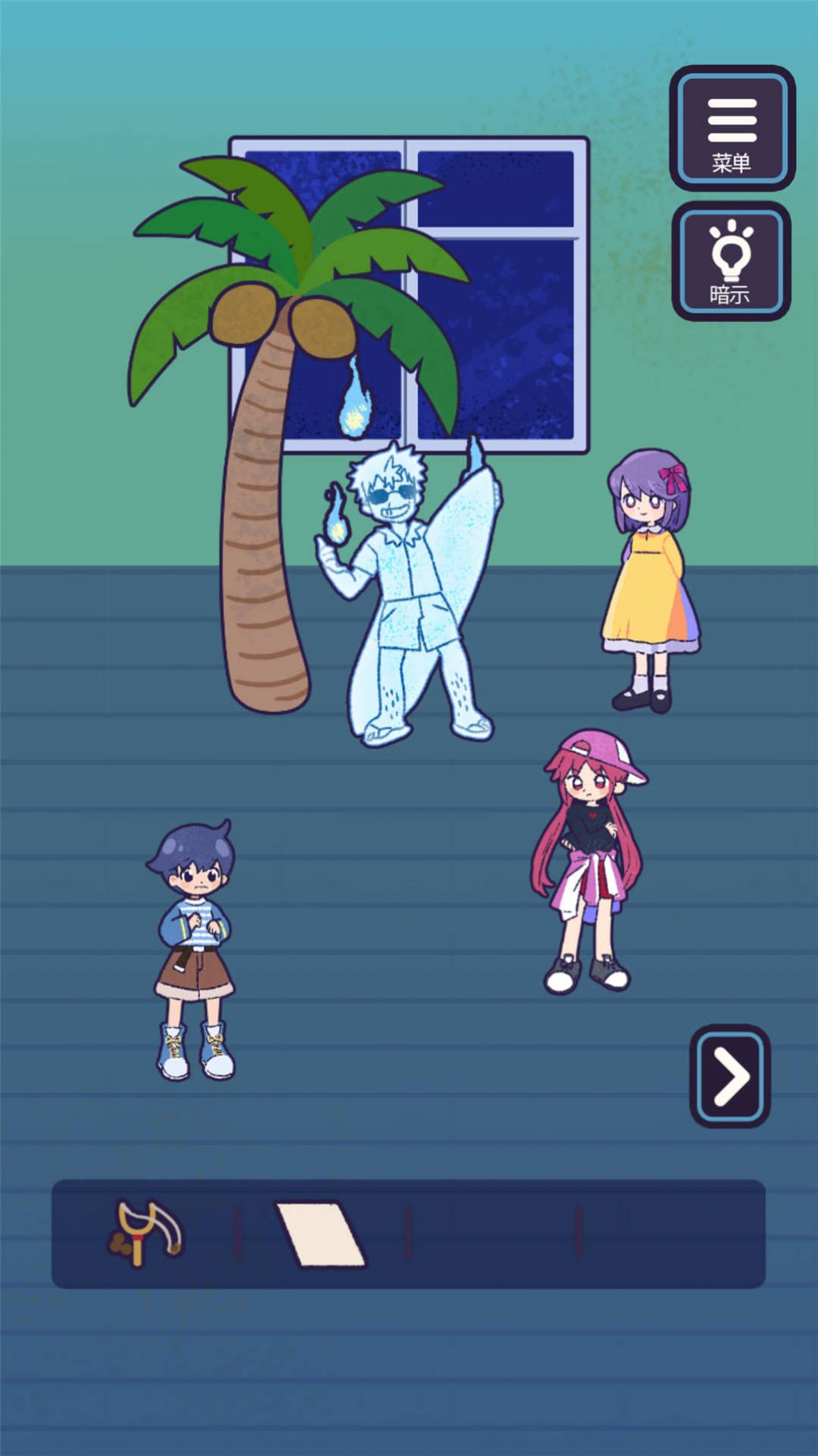Open the 菜单 menu button
Viewport: 818px width, 1456px height.
731,128
